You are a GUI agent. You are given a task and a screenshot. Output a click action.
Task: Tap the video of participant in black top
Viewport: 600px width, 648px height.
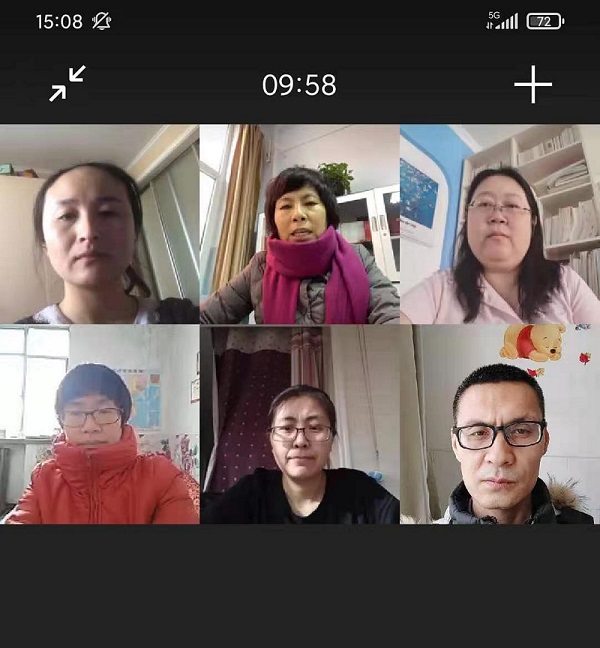[300, 425]
